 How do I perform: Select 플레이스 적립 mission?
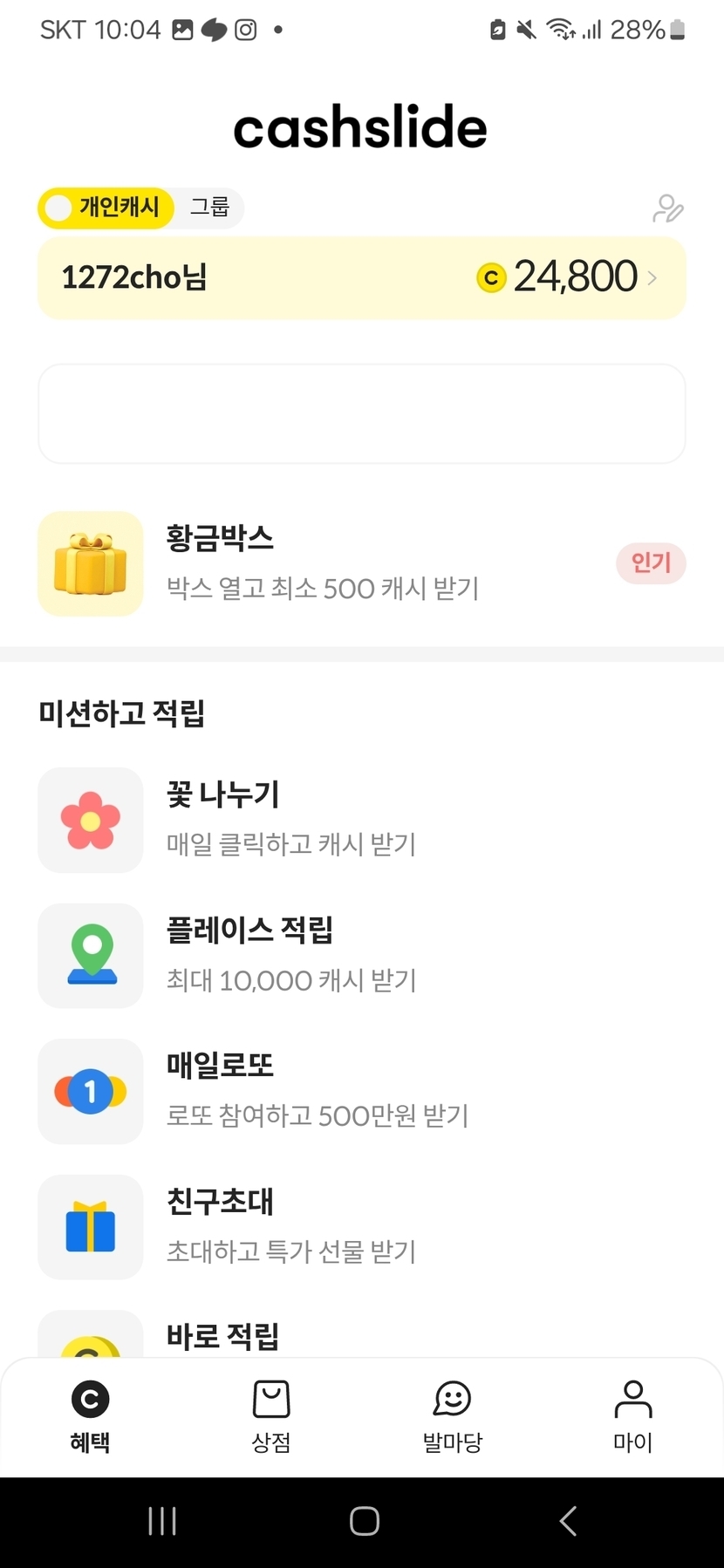pos(361,956)
